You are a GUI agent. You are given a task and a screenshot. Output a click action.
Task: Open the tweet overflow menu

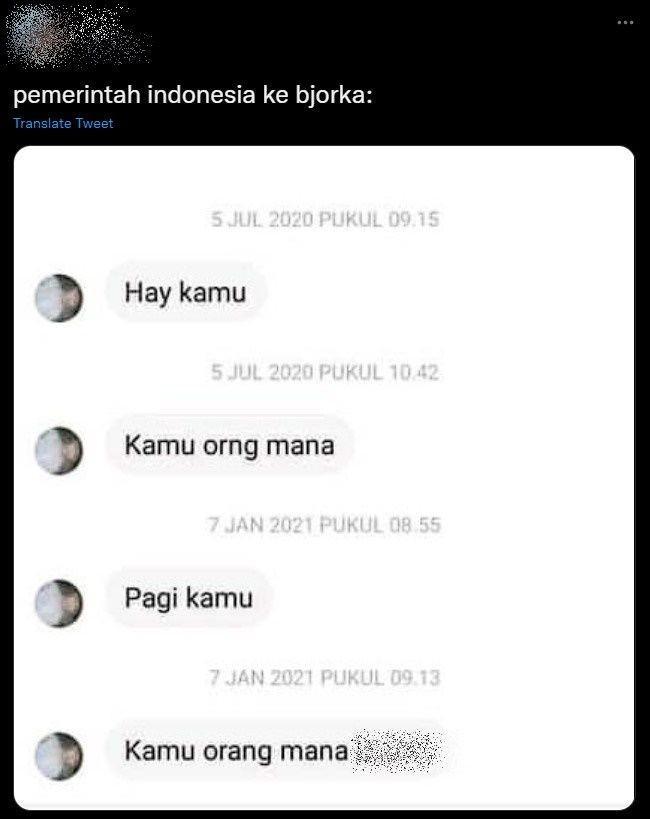pos(625,20)
